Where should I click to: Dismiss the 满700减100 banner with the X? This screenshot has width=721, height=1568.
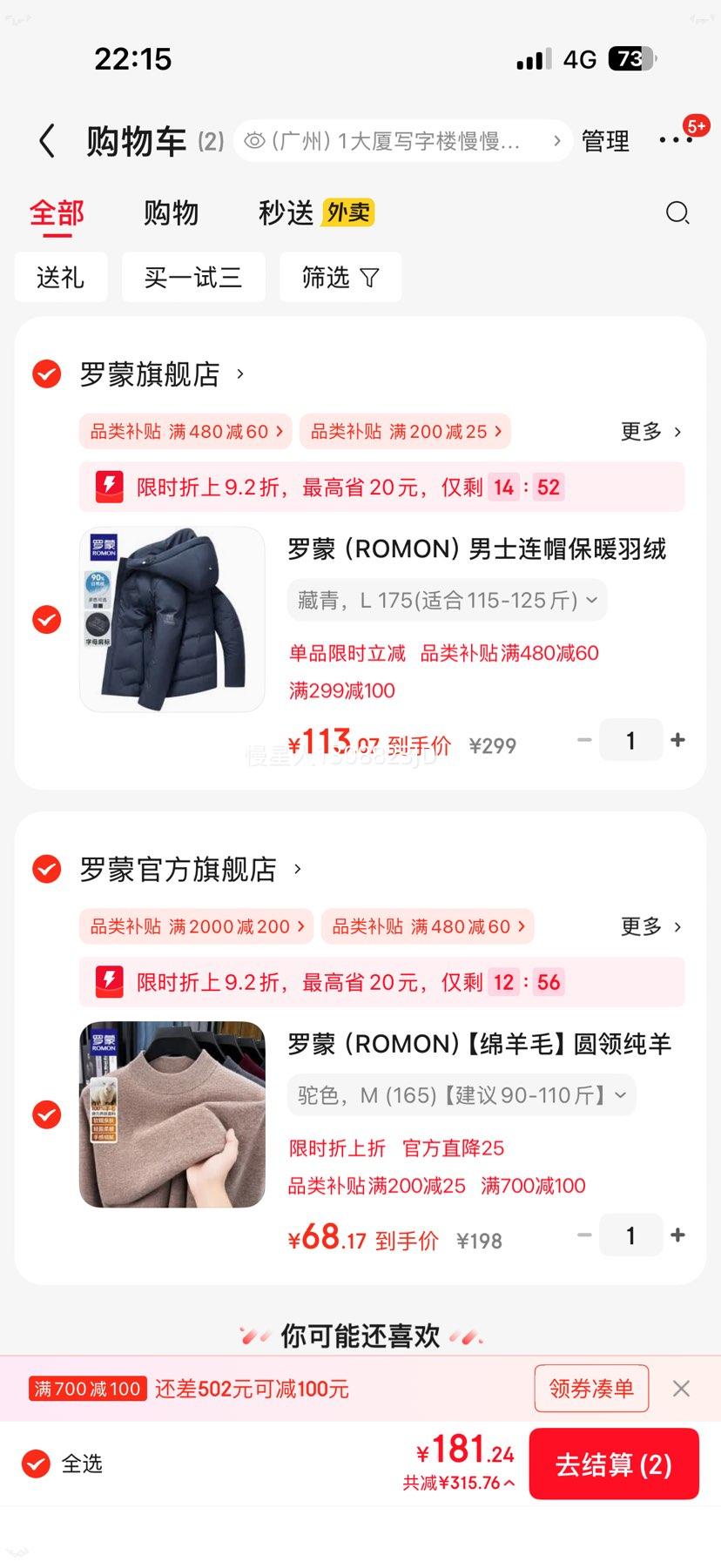pos(681,1388)
